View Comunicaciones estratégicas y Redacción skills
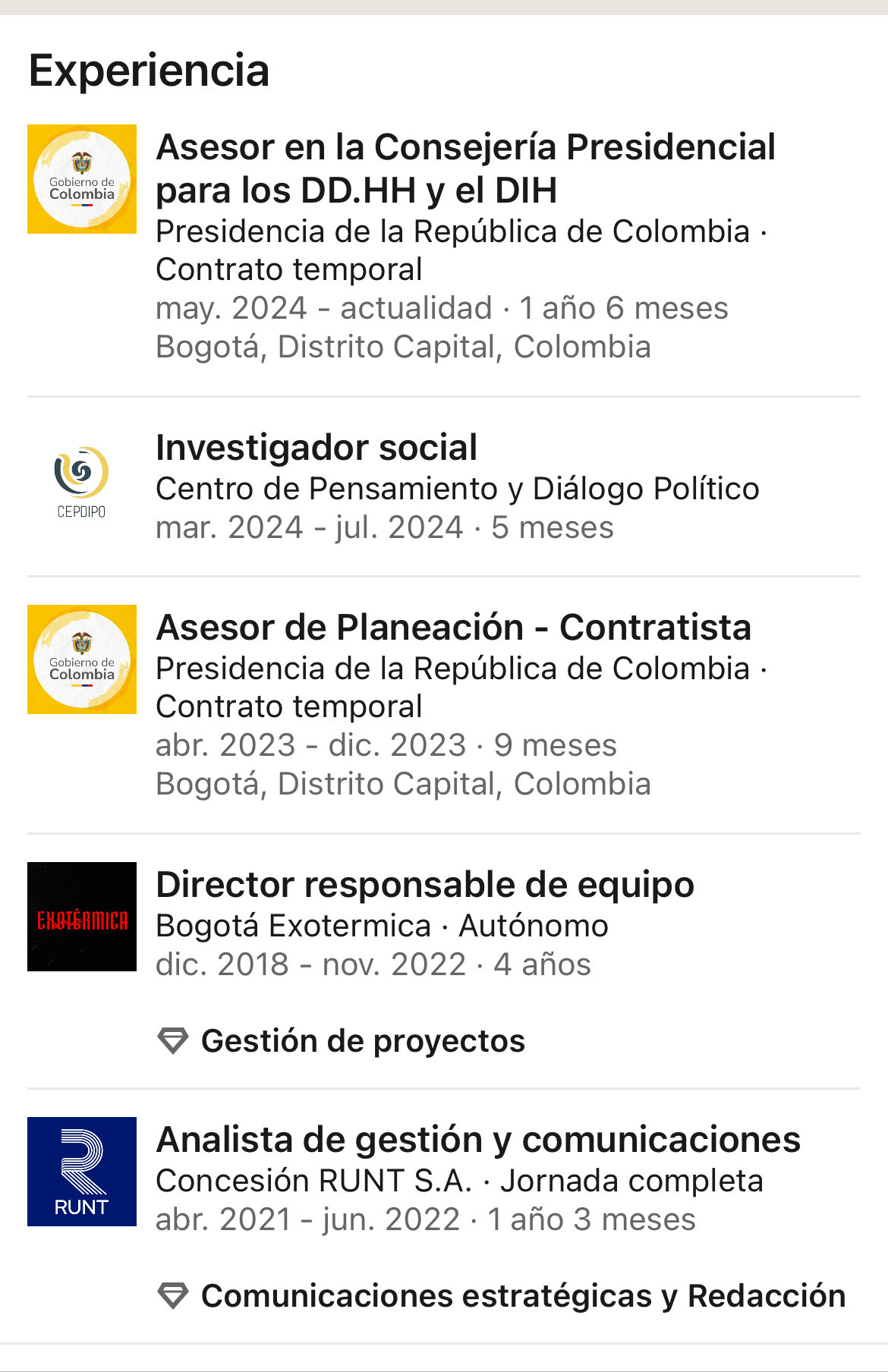The width and height of the screenshot is (888, 1372). 522,1296
